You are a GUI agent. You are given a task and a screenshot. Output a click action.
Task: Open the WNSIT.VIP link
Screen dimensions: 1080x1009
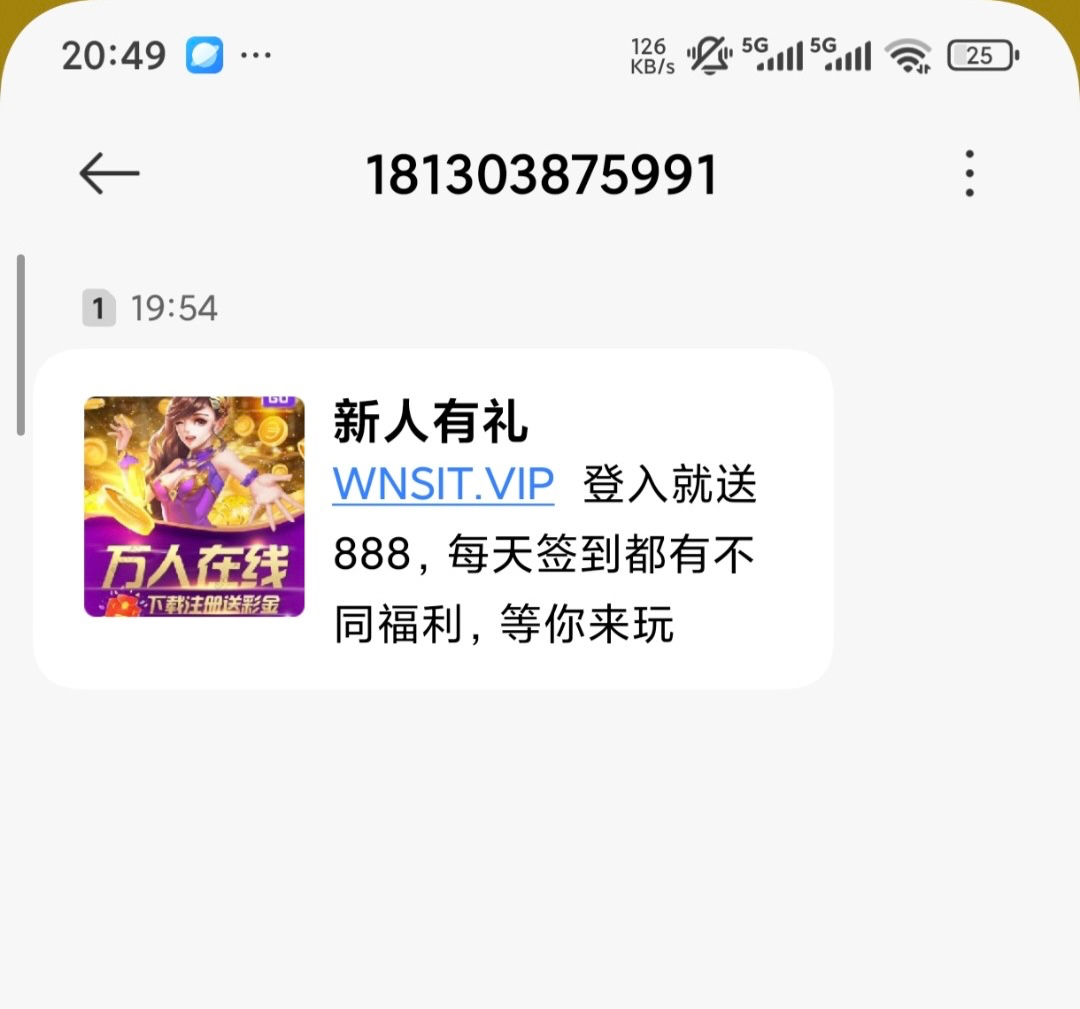point(443,484)
